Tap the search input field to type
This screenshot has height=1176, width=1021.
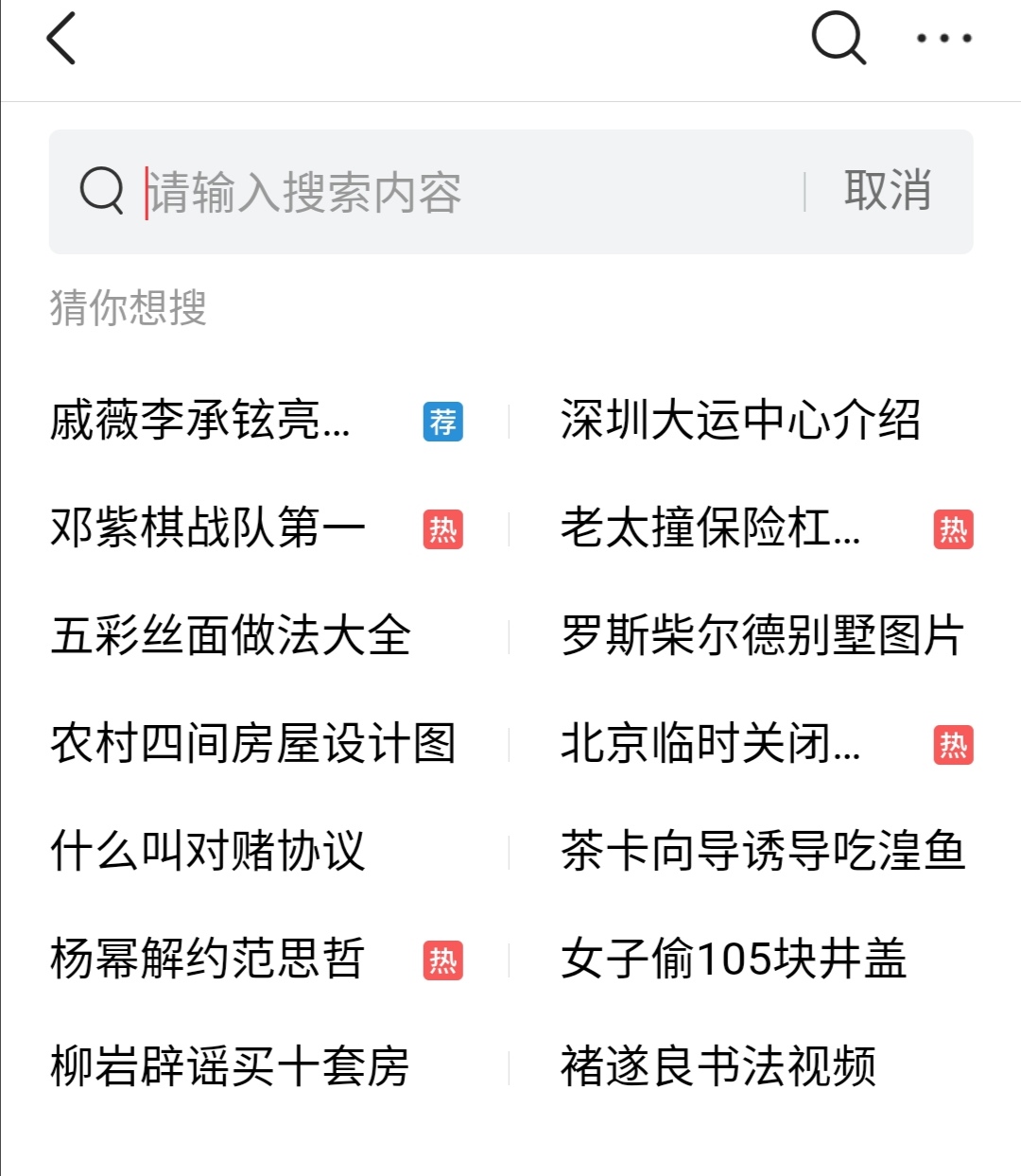pos(378,191)
